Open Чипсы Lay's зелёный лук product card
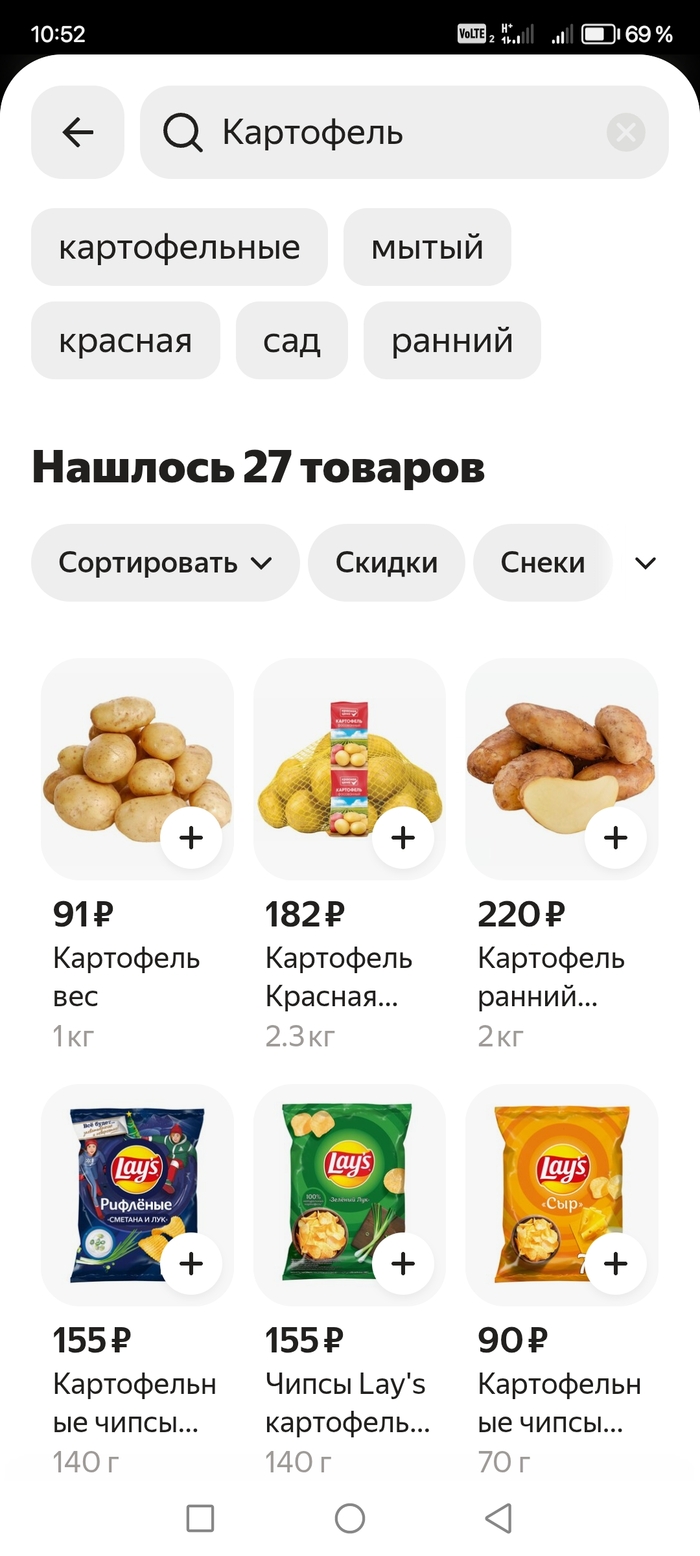This screenshot has height=1556, width=700. click(340, 1190)
